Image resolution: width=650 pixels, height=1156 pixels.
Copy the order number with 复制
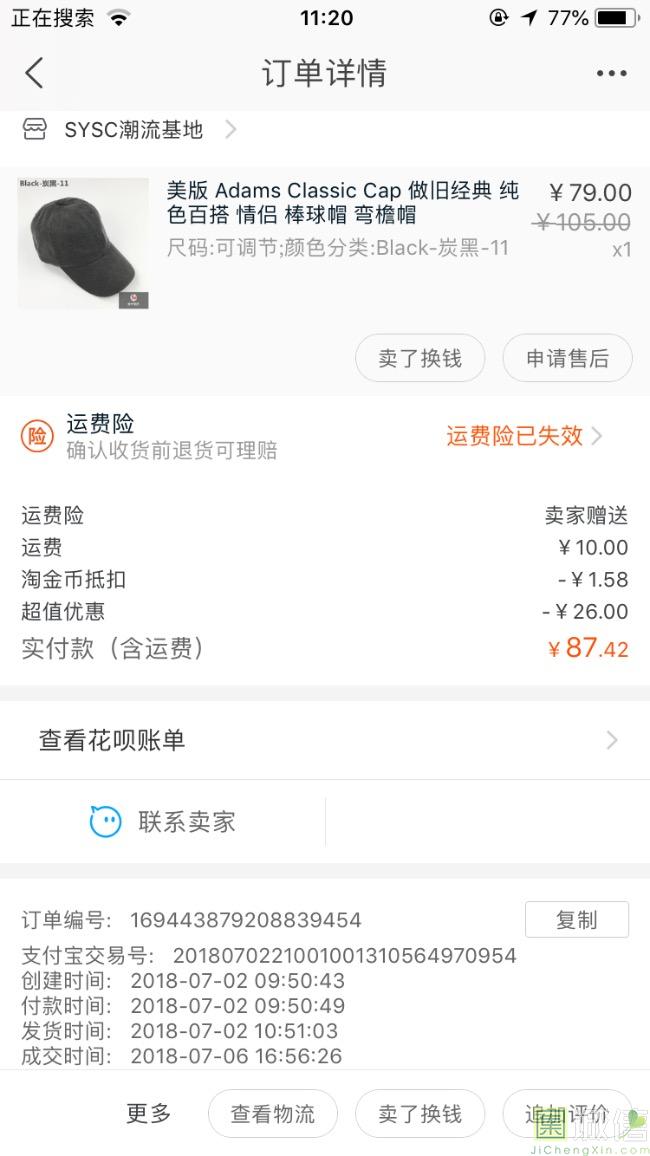pos(576,920)
